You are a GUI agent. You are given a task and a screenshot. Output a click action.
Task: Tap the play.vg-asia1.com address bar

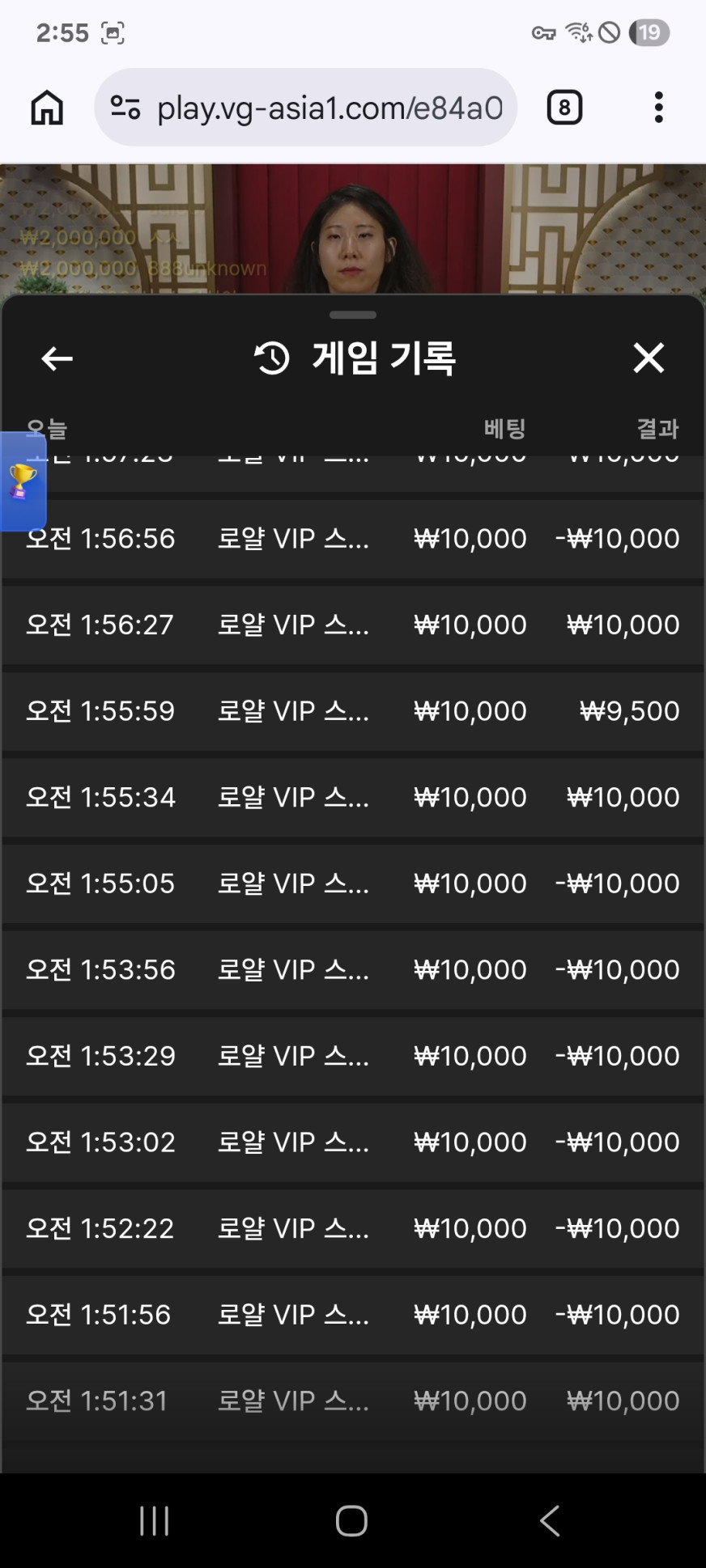(x=330, y=108)
